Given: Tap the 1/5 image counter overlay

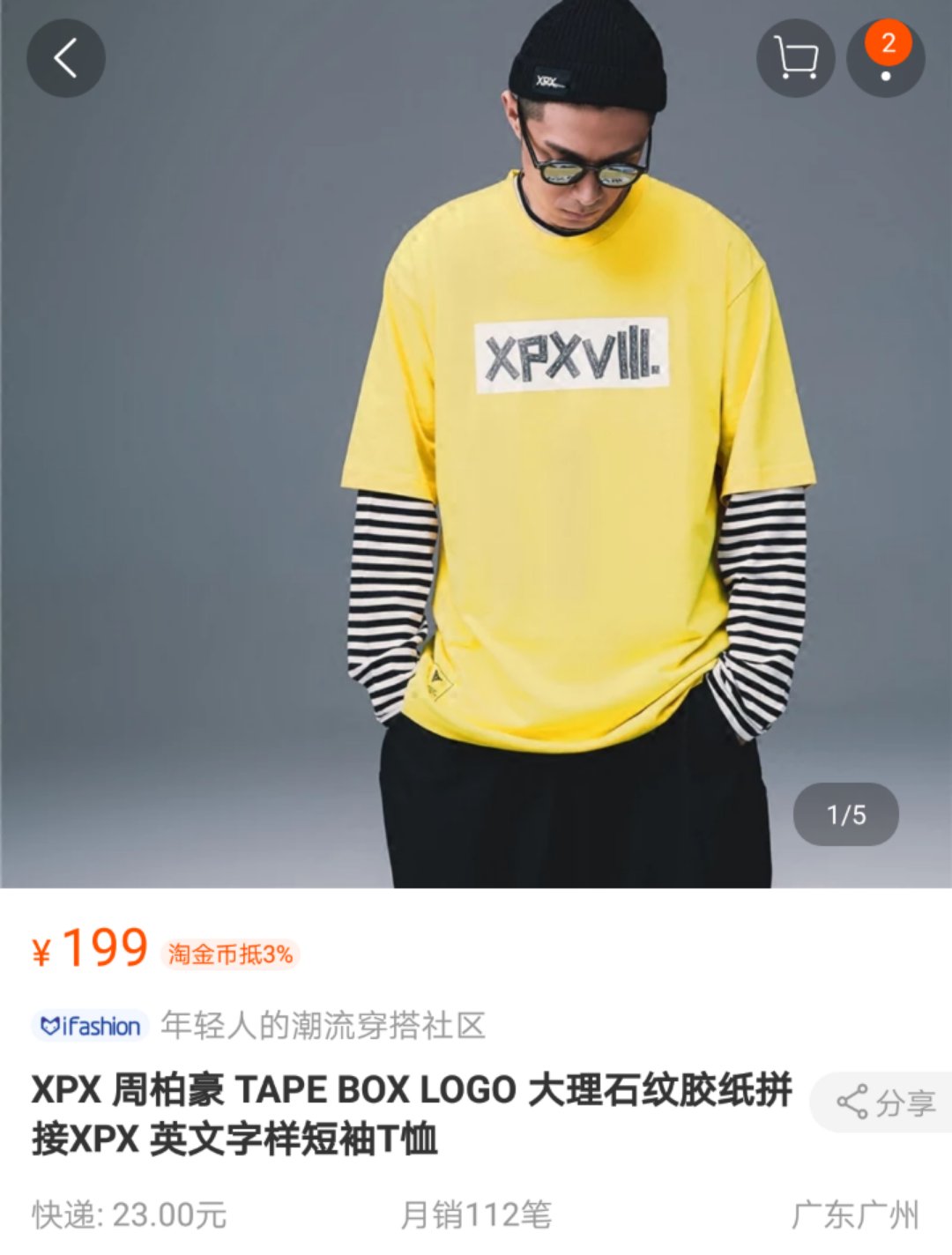Looking at the screenshot, I should [x=848, y=815].
